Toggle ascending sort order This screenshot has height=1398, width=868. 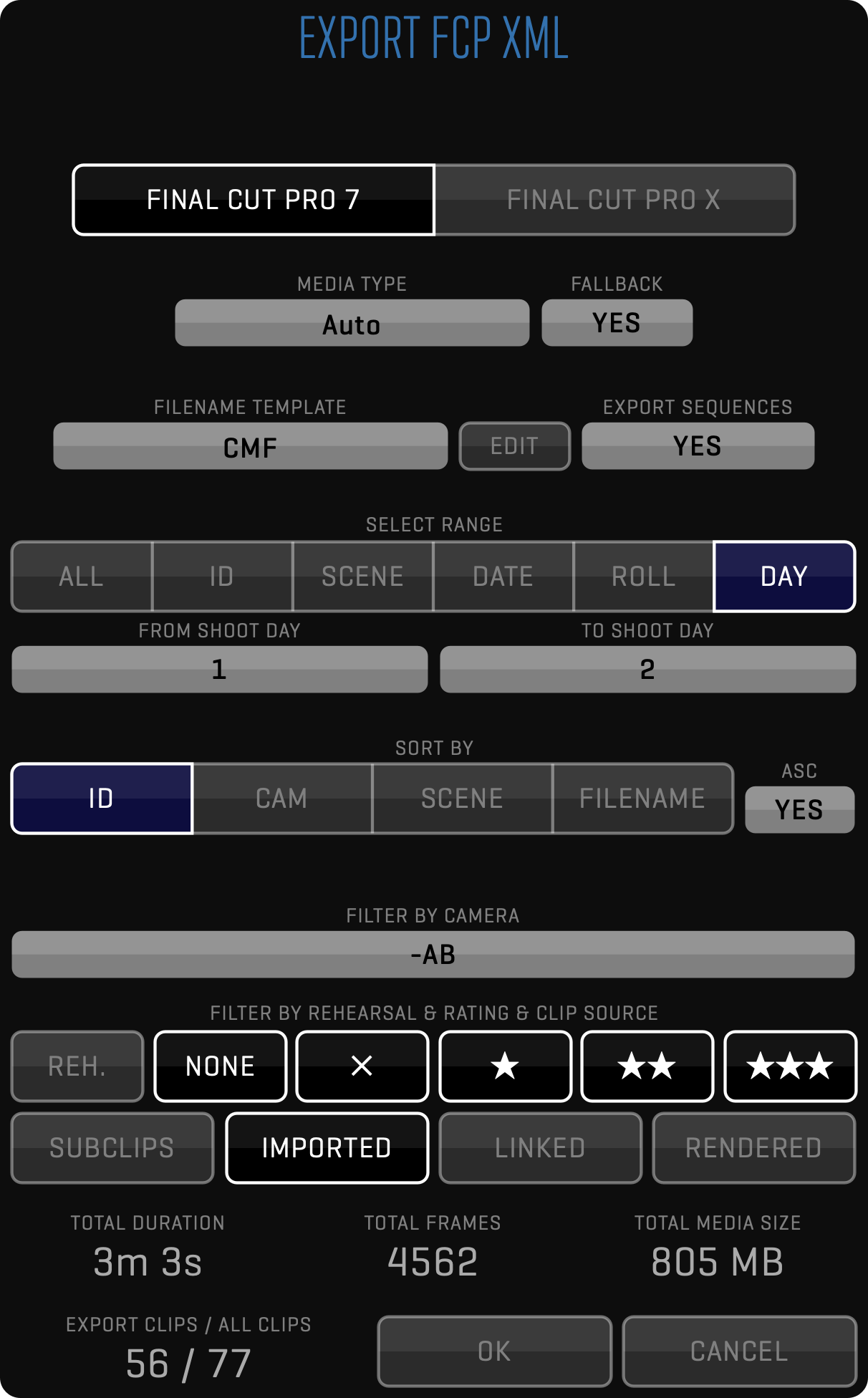point(799,810)
